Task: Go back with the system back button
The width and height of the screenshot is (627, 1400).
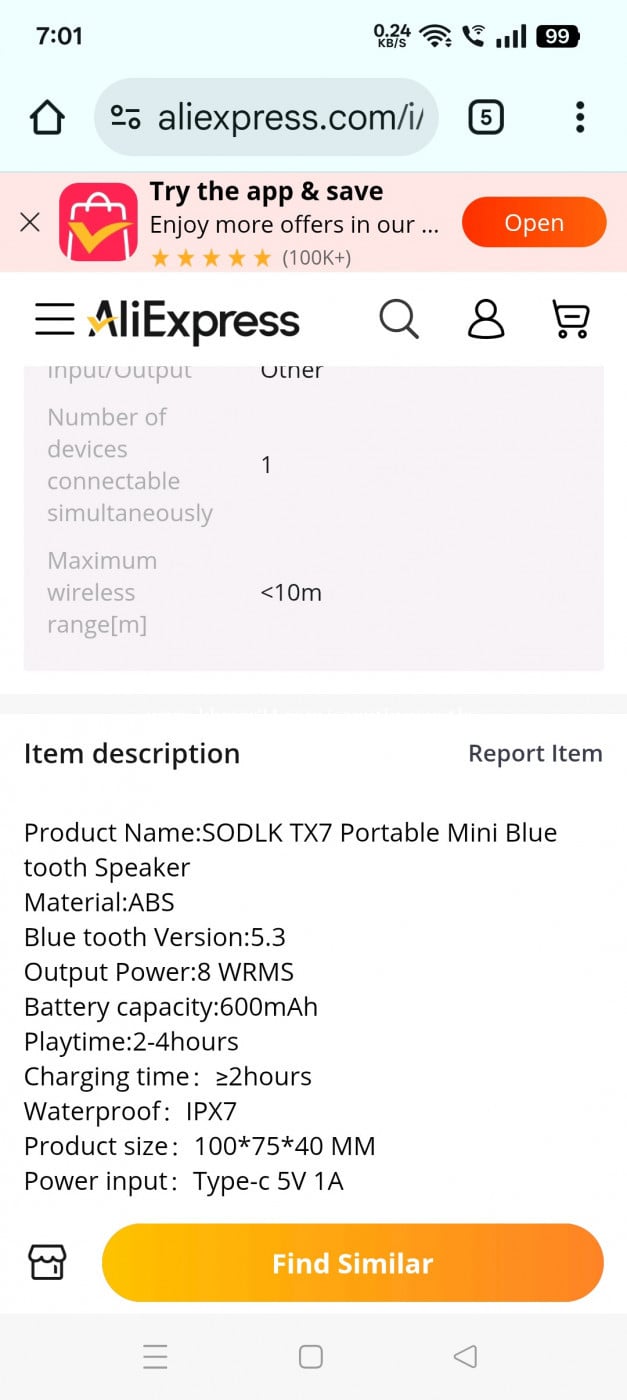Action: coord(465,1356)
